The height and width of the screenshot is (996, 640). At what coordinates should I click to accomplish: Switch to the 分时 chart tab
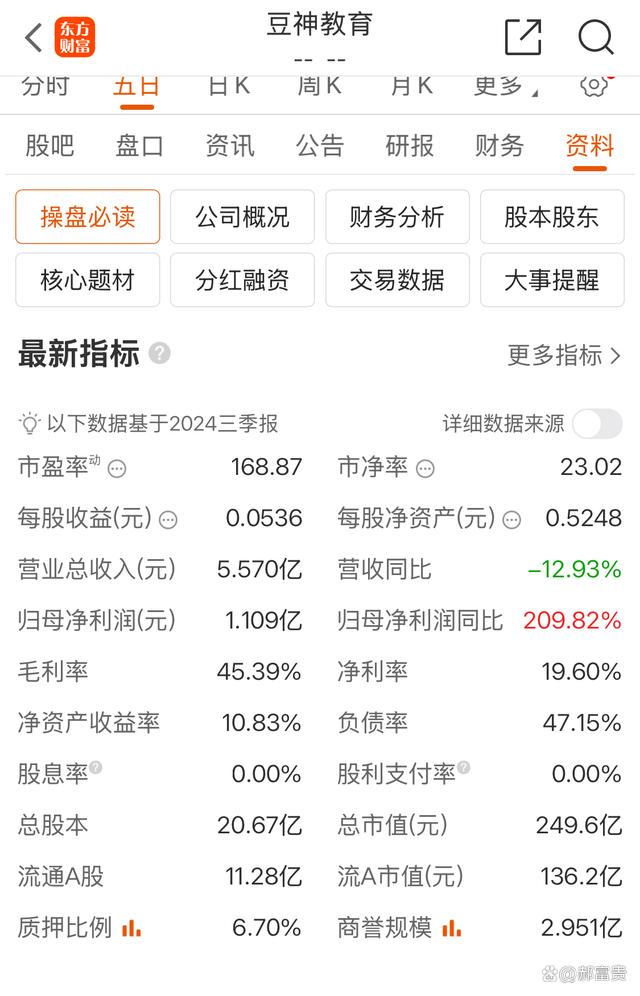tap(46, 86)
